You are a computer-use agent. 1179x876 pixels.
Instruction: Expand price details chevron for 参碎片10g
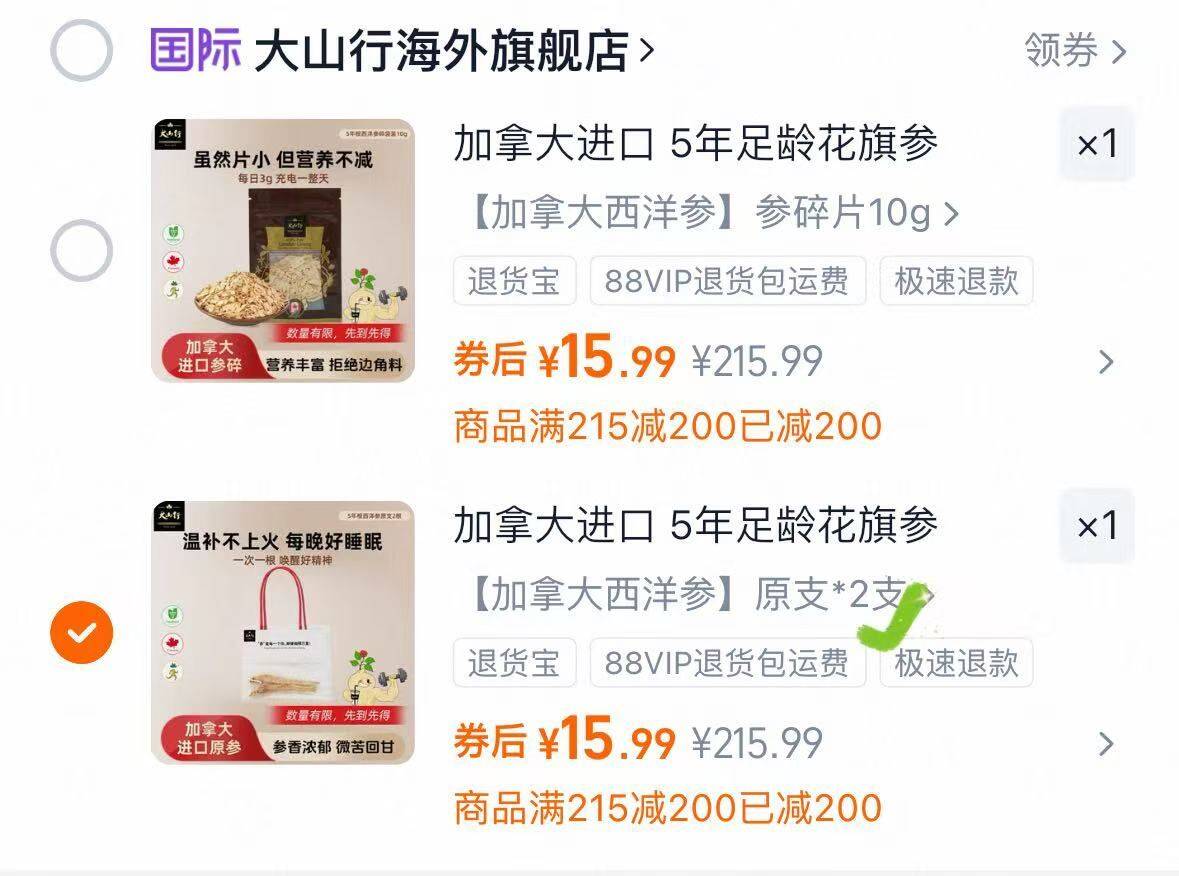[1105, 362]
